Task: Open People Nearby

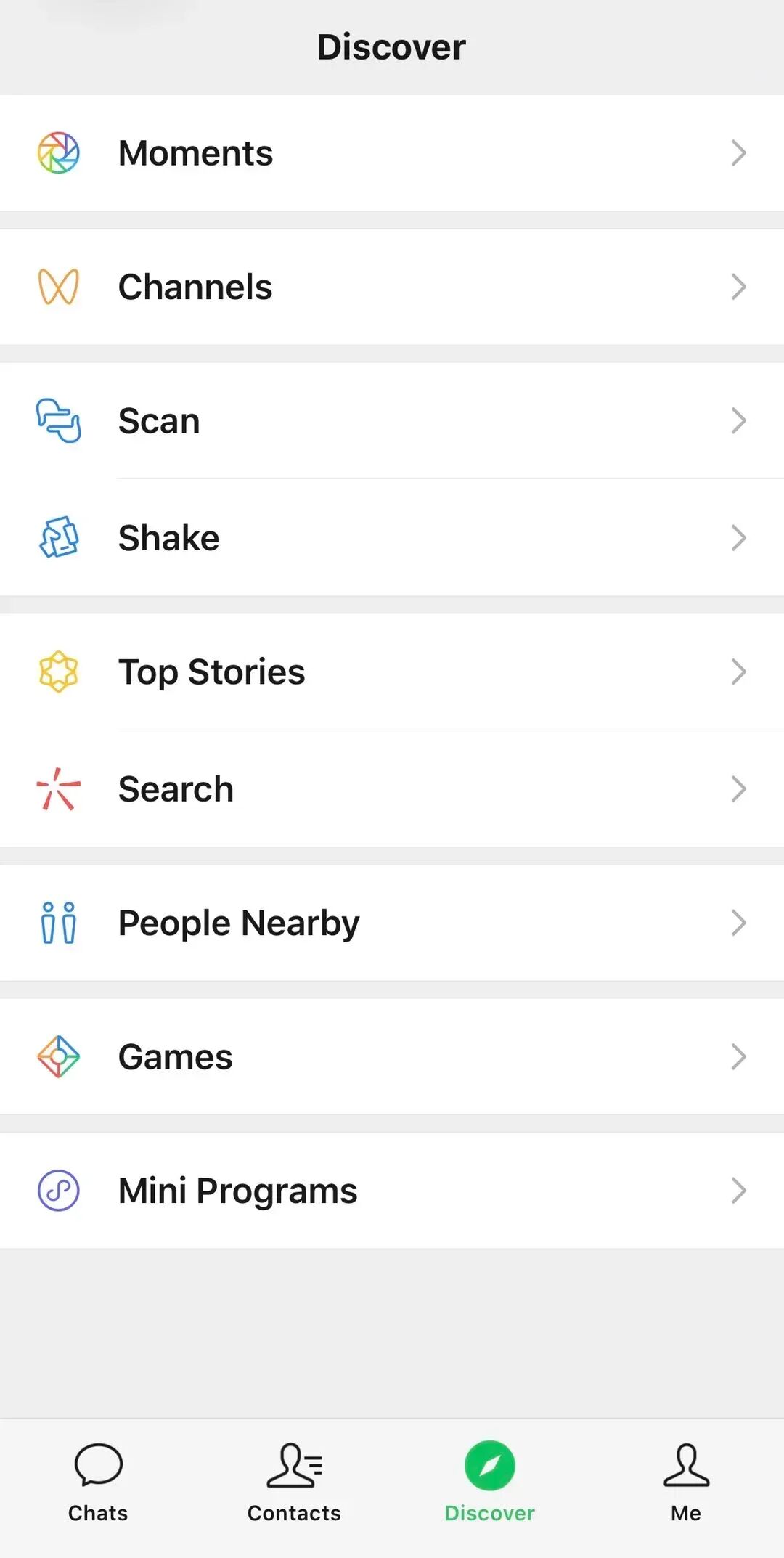Action: [392, 923]
